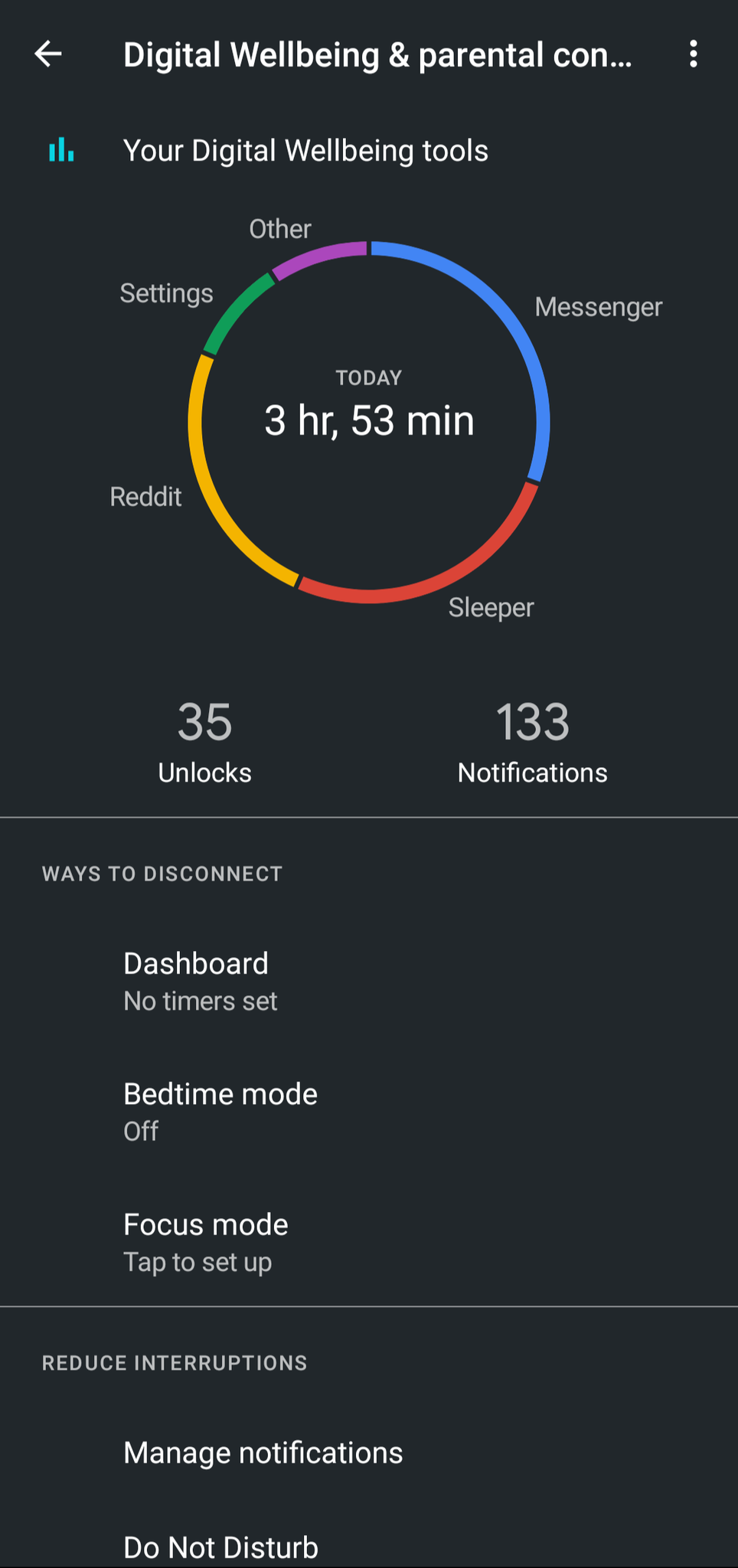Tap the Messenger label text
This screenshot has width=738, height=1568.
click(599, 306)
